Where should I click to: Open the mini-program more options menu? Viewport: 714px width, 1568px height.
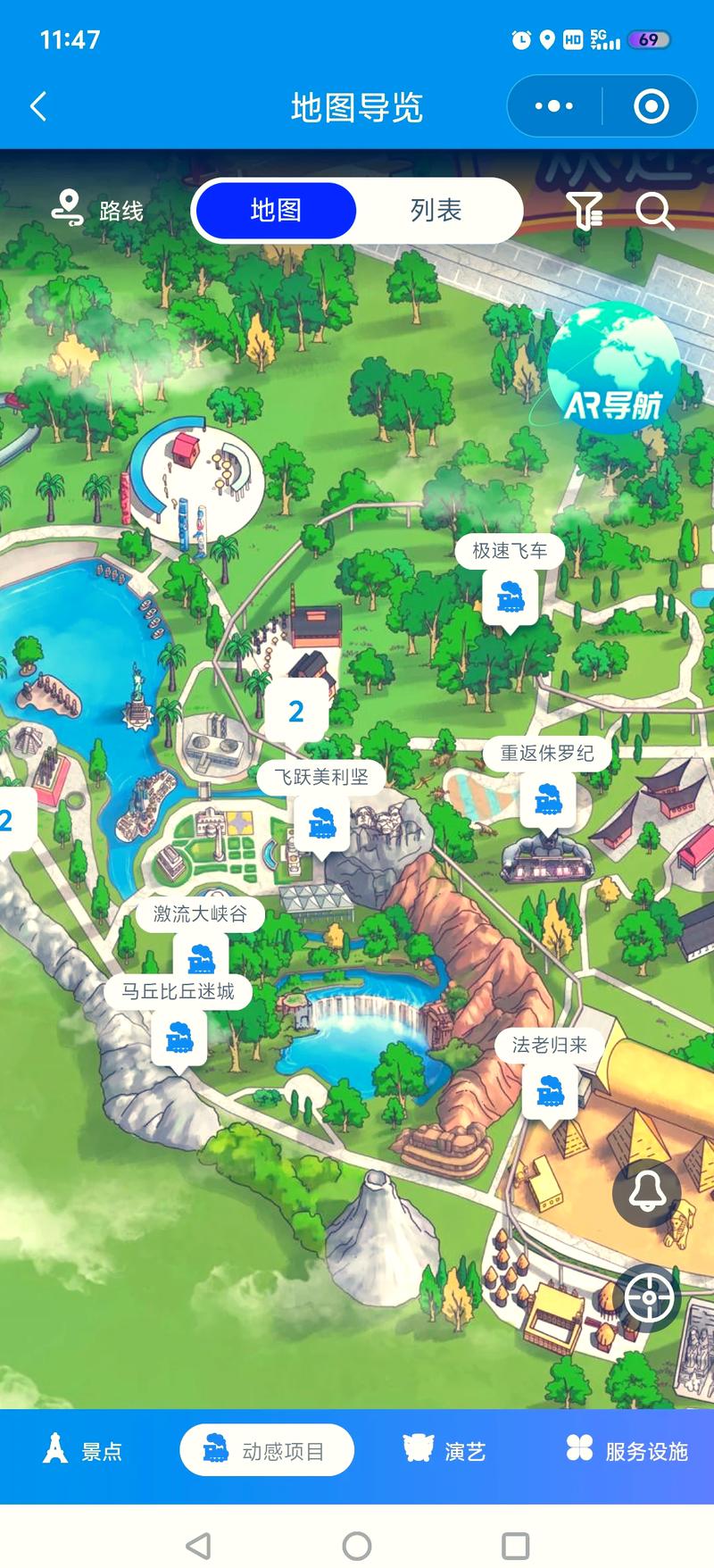click(554, 106)
